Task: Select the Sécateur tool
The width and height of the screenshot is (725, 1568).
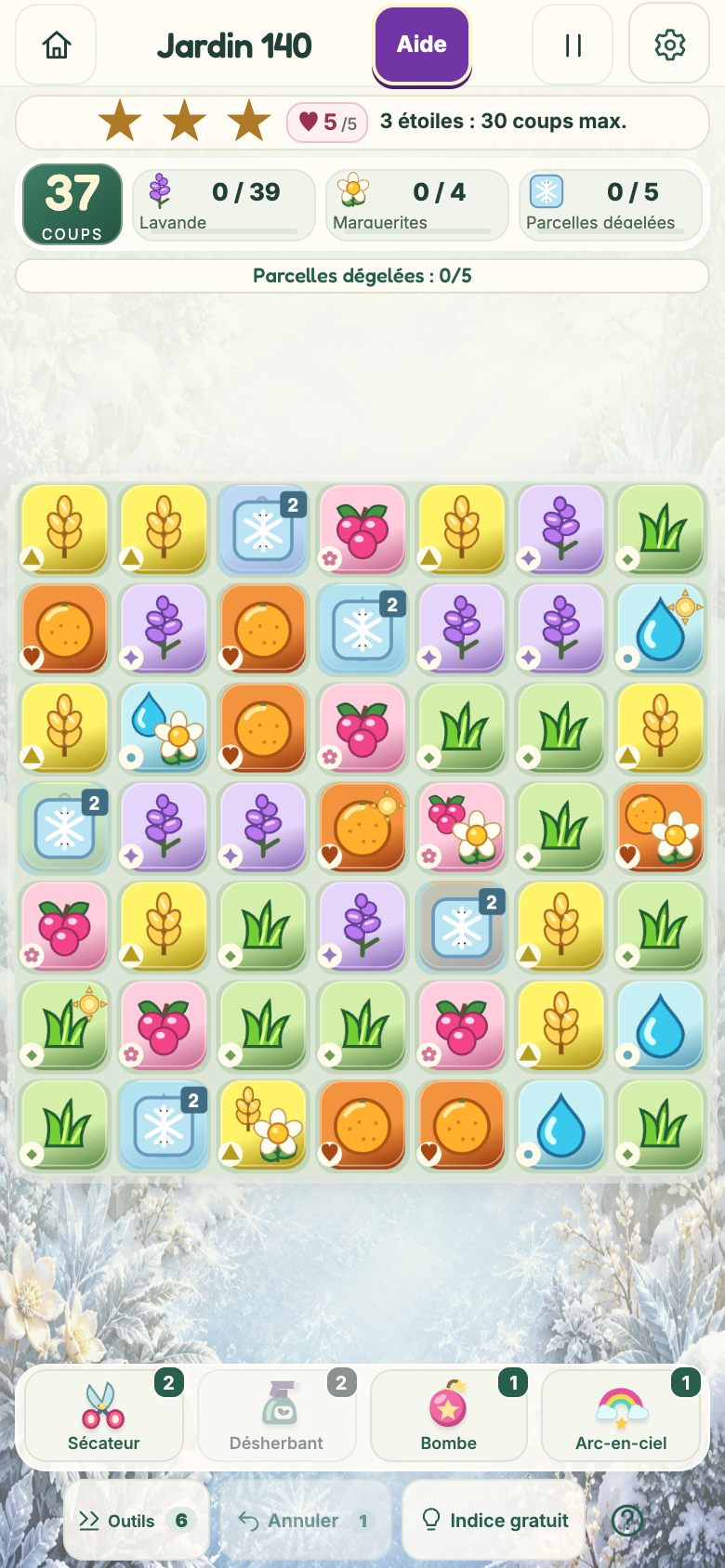Action: (104, 1416)
